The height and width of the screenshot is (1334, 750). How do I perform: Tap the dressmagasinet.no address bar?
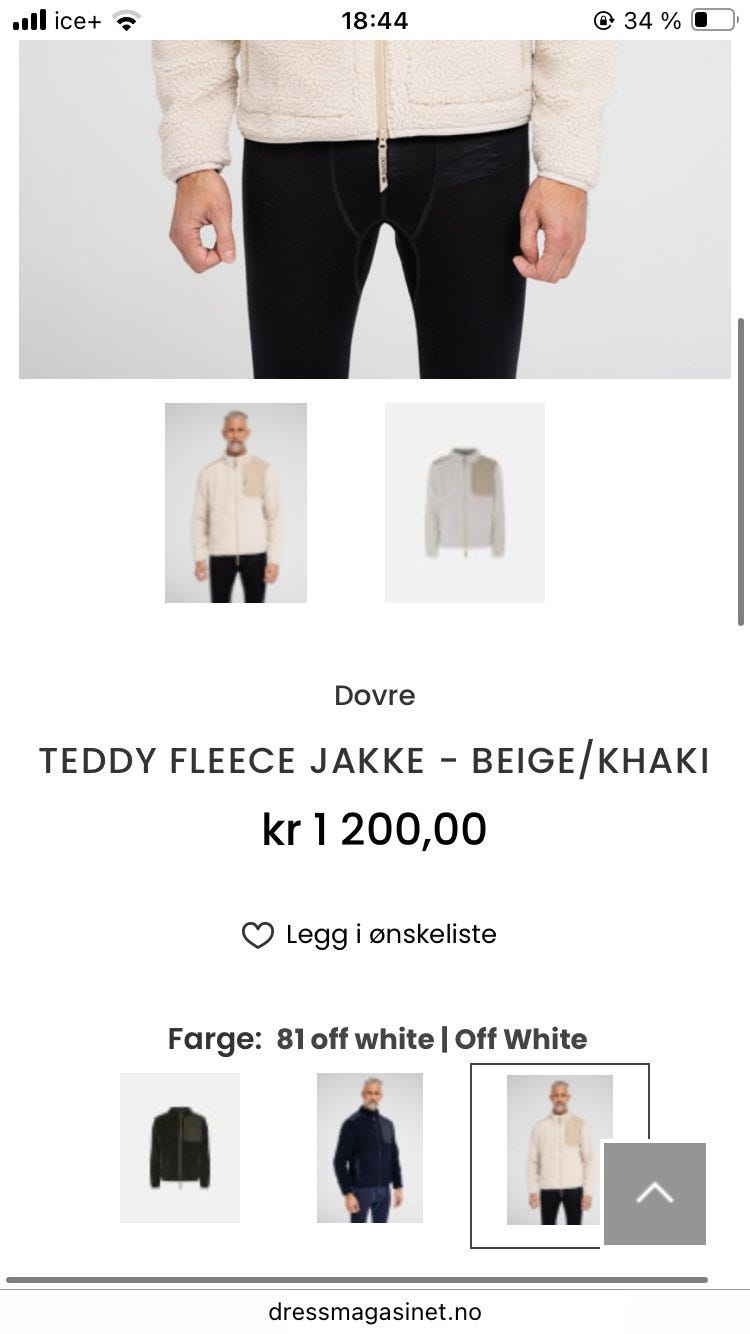[x=375, y=1312]
